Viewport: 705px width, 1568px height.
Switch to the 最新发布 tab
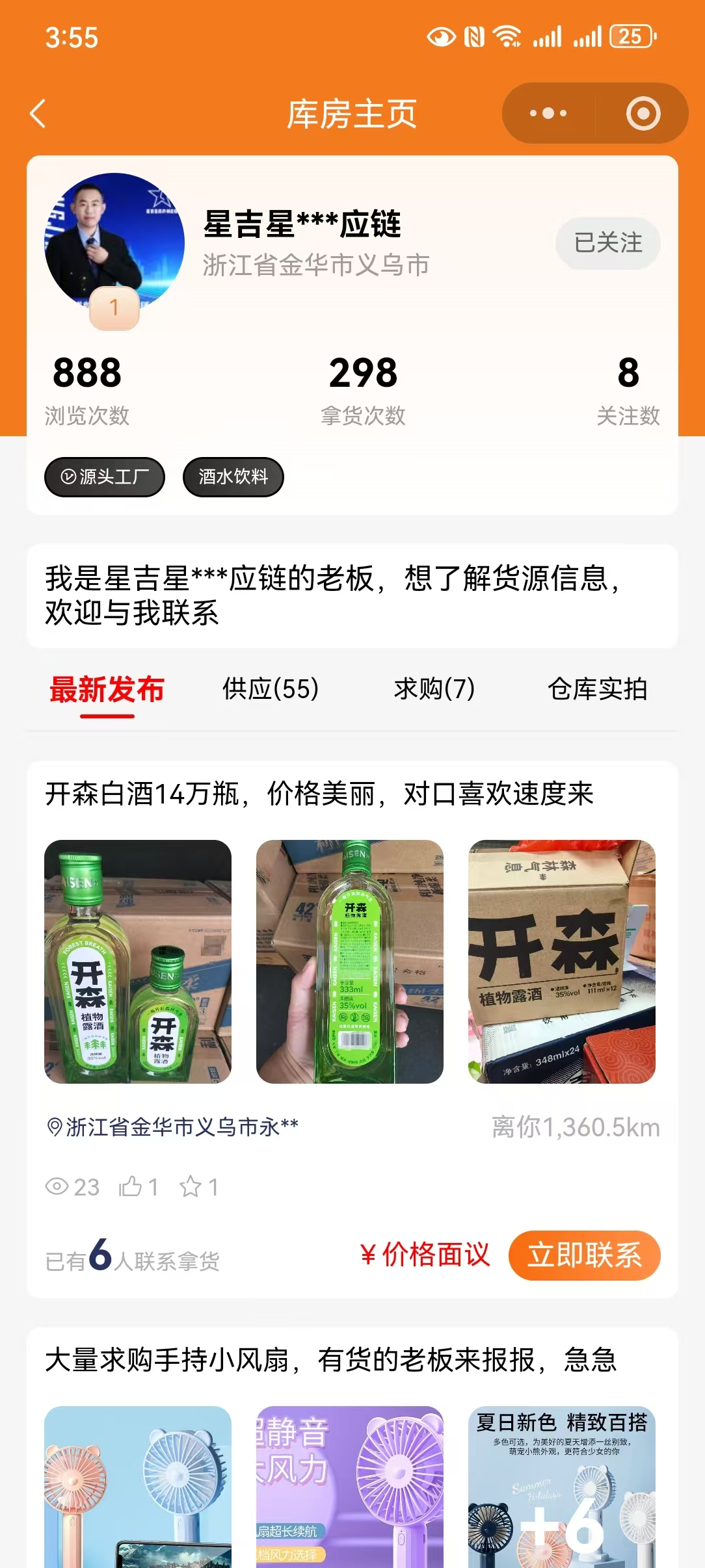(106, 692)
